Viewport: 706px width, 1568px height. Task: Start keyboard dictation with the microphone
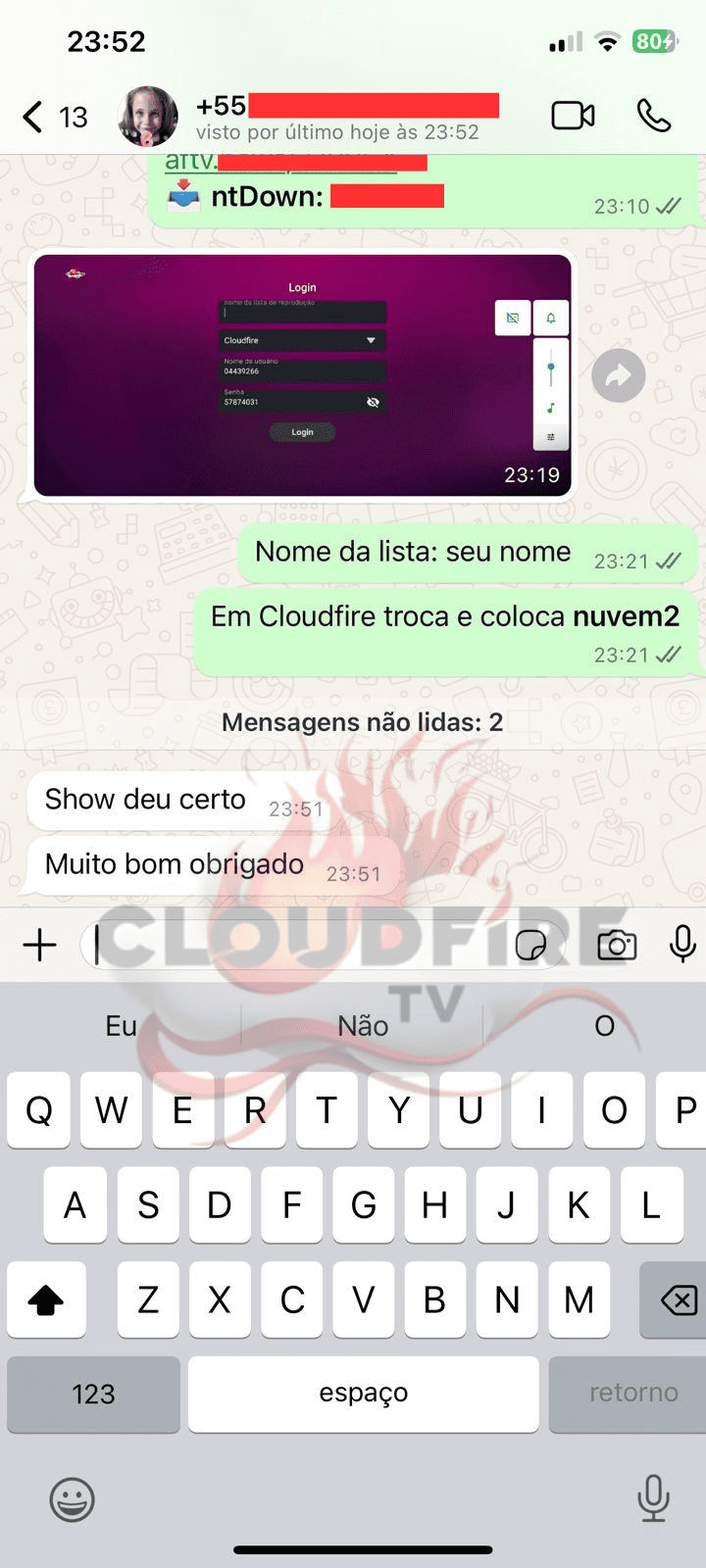point(653,1497)
